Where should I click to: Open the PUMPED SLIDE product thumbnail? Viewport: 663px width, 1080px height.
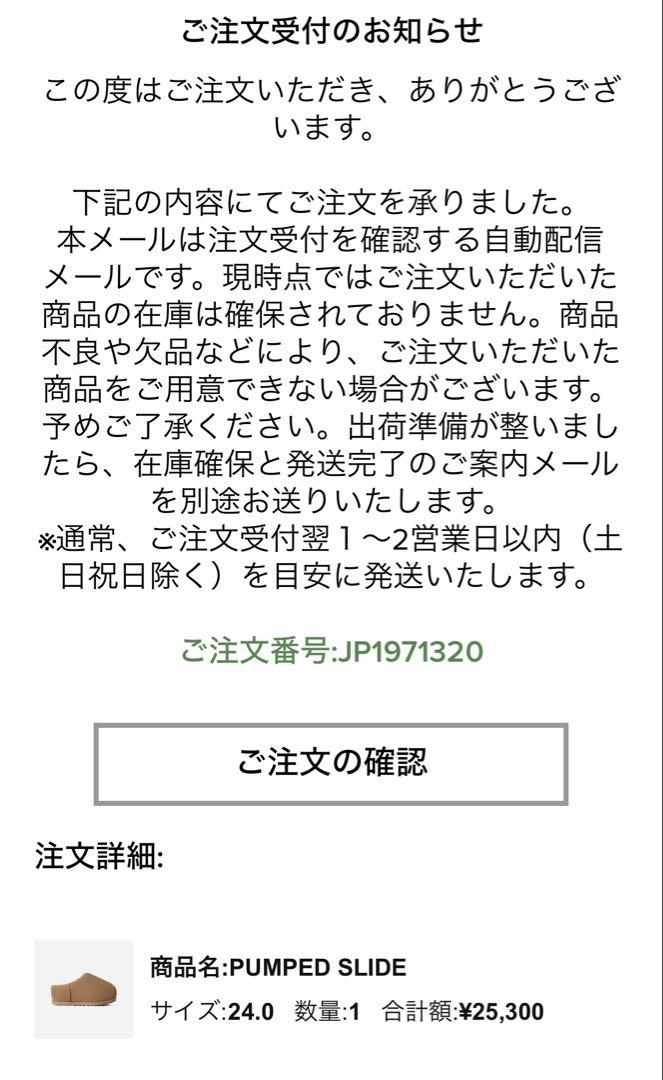[x=84, y=989]
